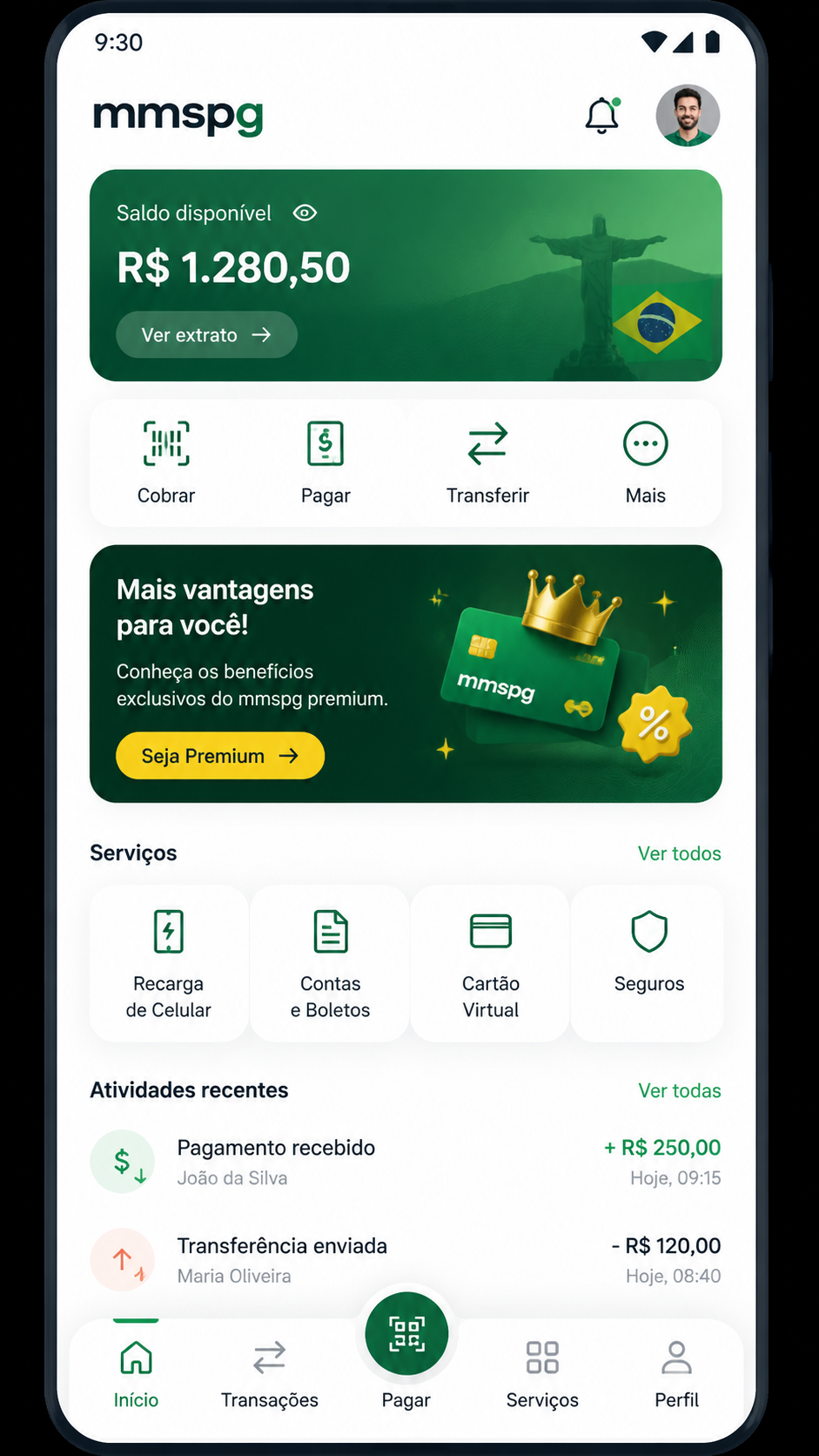
Task: Tap the central QR code Pagar button
Action: pyautogui.click(x=406, y=1333)
